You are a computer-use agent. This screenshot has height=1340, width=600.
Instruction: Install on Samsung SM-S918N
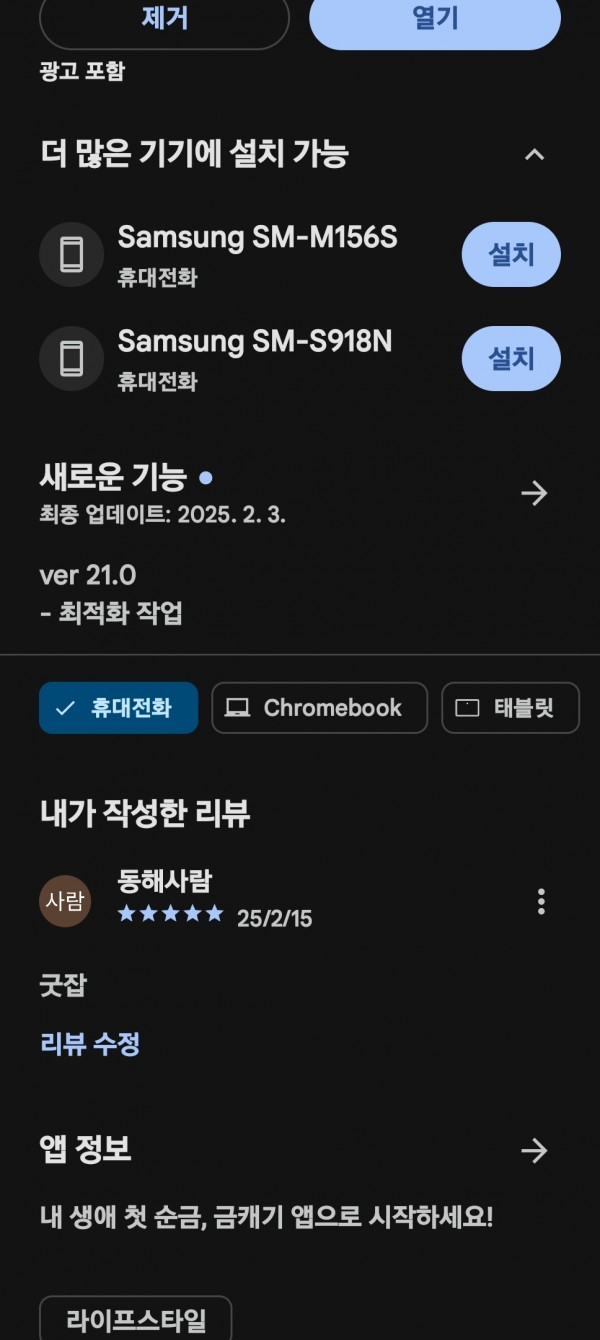pos(511,358)
